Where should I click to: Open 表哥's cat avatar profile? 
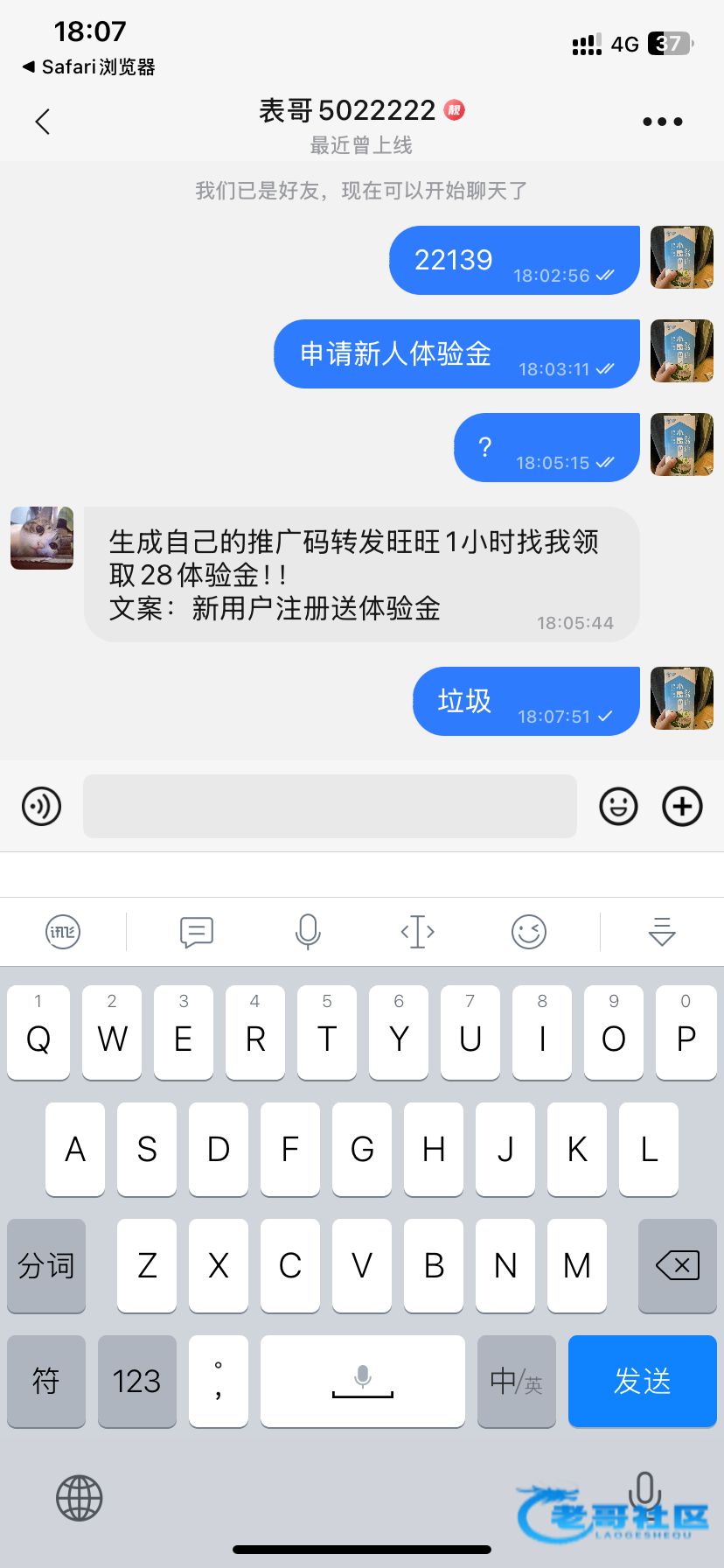pyautogui.click(x=42, y=538)
